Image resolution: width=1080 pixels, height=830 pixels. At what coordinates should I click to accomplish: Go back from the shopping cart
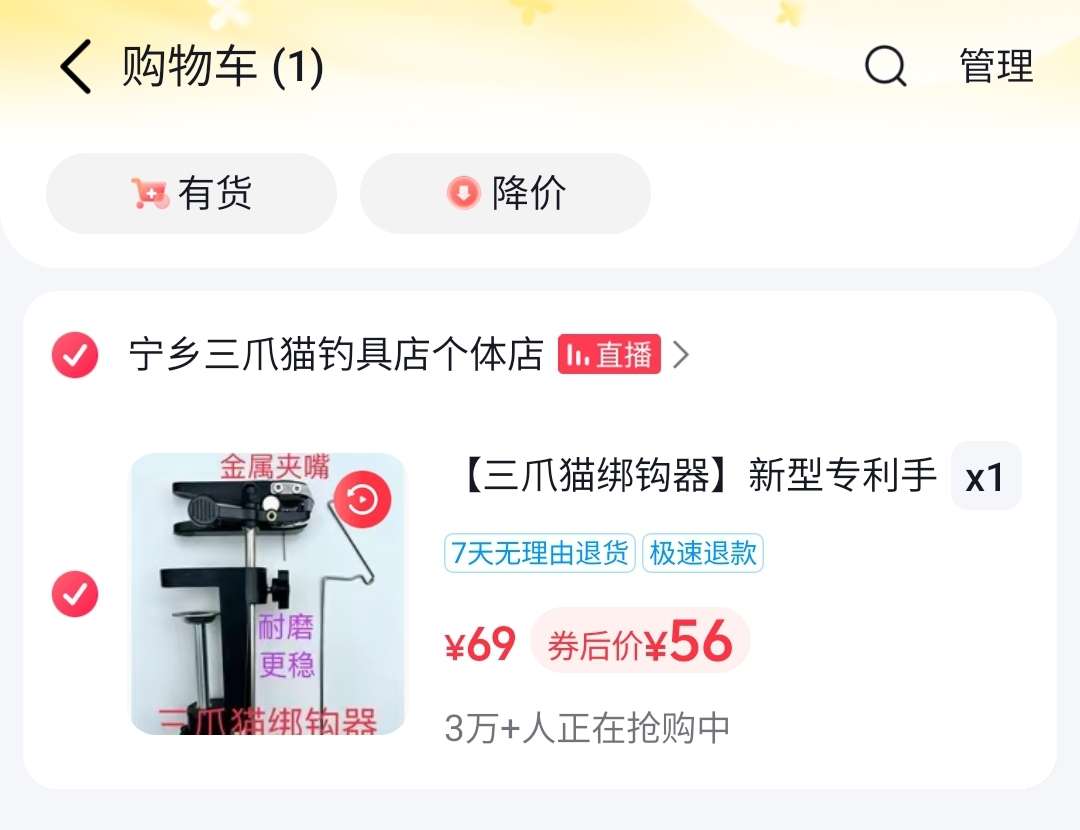coord(76,68)
